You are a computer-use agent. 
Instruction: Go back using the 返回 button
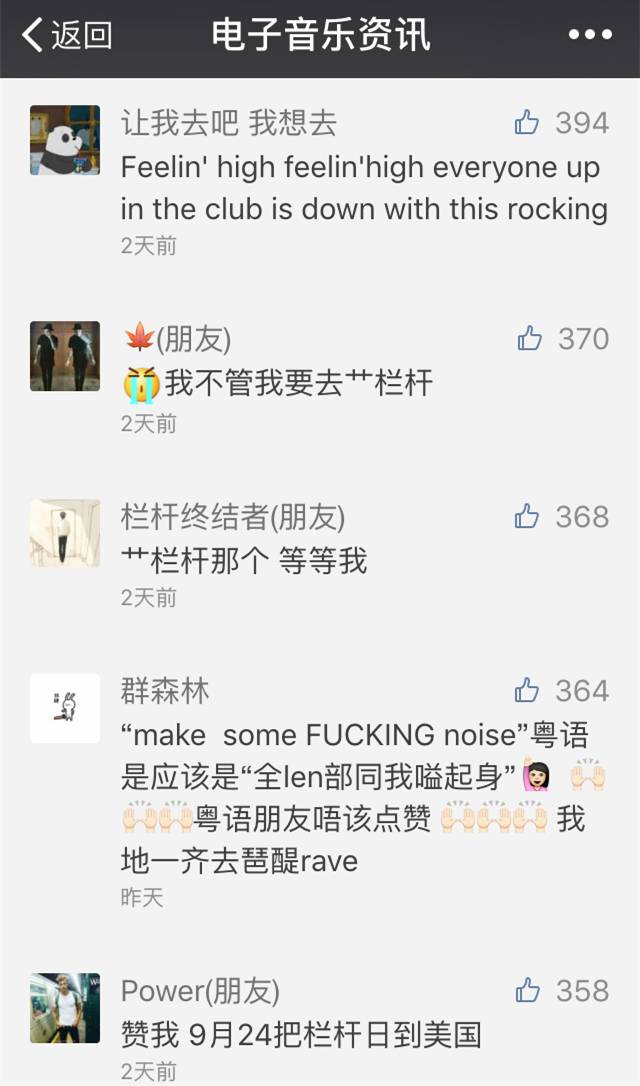[x=67, y=36]
